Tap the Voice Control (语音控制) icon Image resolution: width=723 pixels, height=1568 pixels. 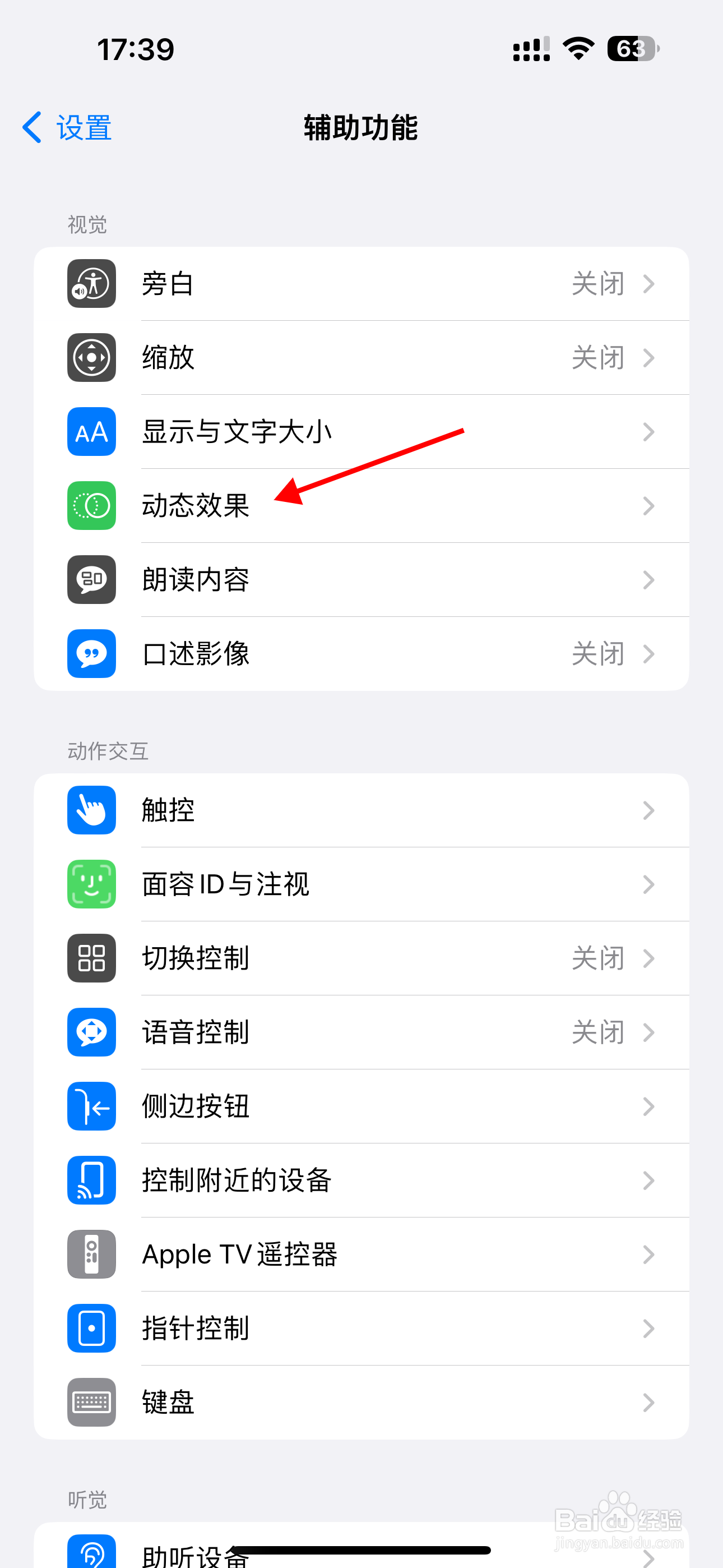point(91,1033)
